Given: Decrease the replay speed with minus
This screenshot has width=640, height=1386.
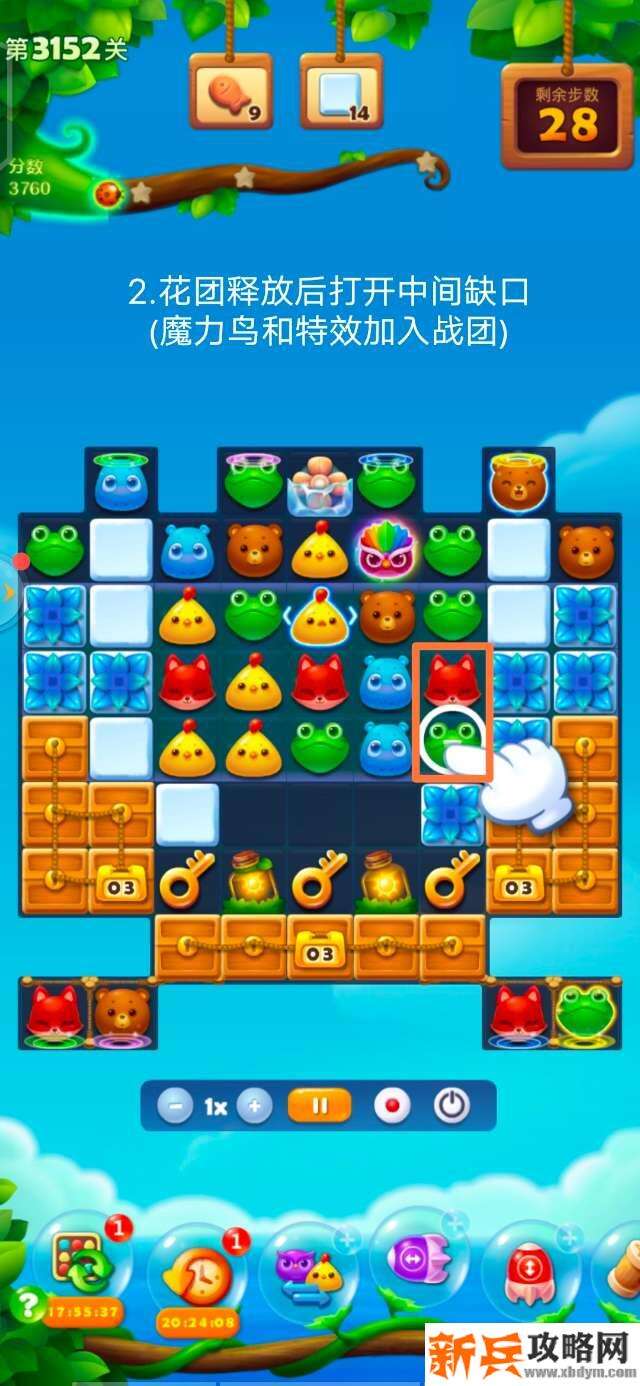Looking at the screenshot, I should [176, 1106].
